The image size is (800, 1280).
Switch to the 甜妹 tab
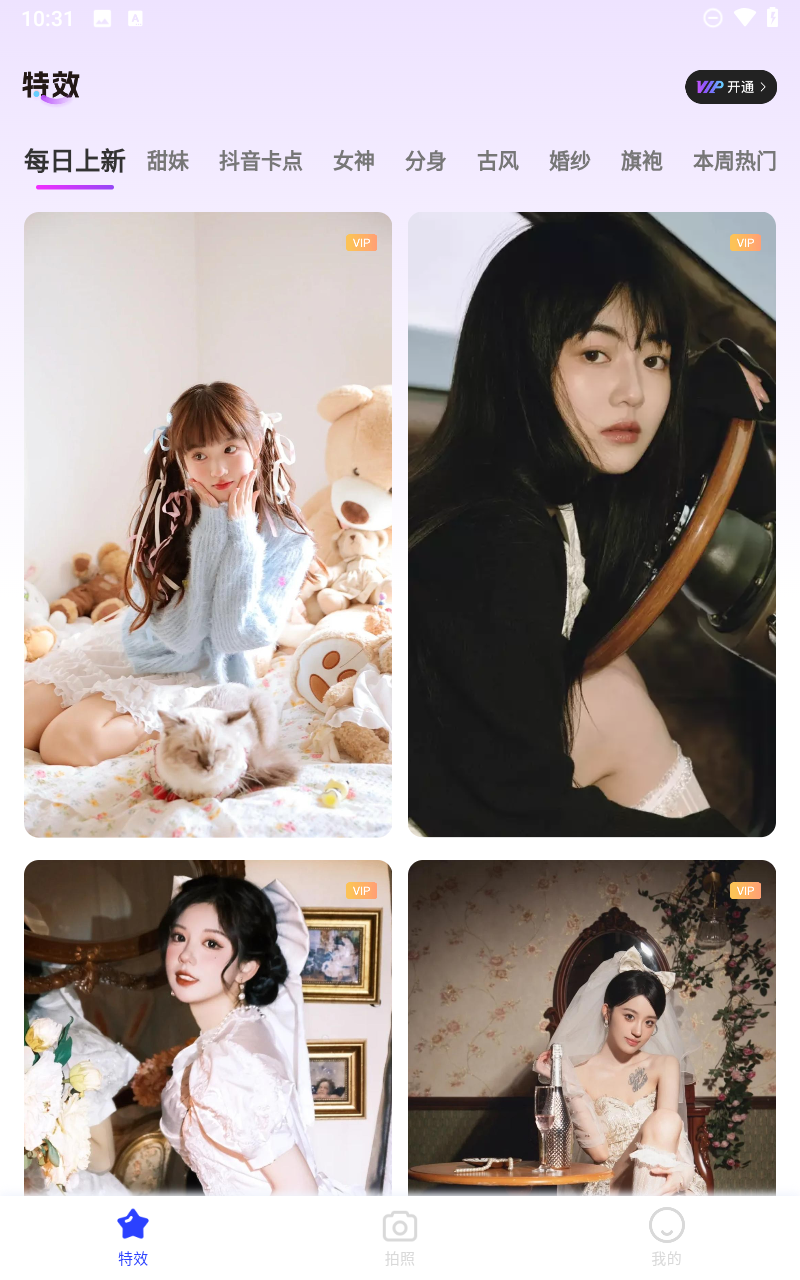pos(168,161)
